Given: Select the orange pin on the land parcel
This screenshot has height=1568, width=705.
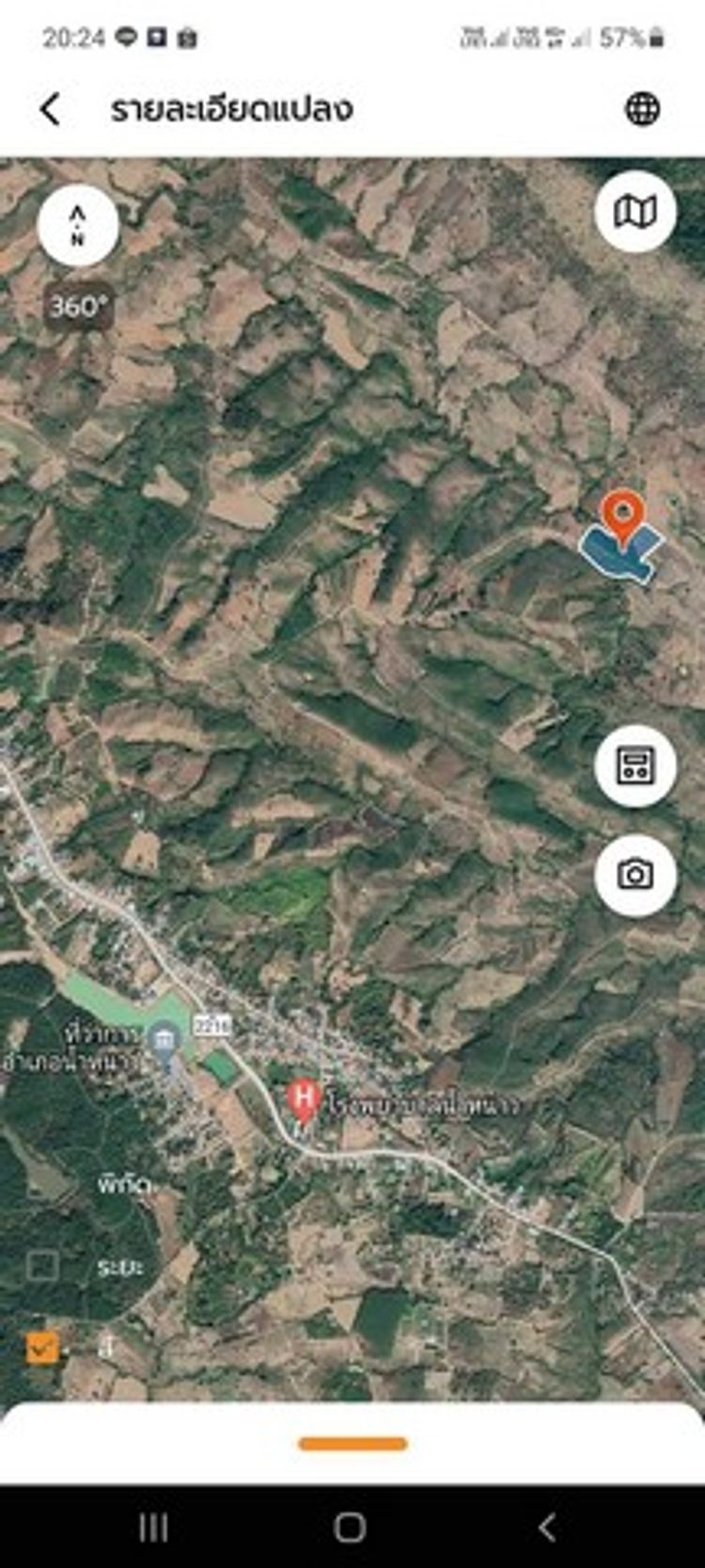Looking at the screenshot, I should tap(621, 515).
